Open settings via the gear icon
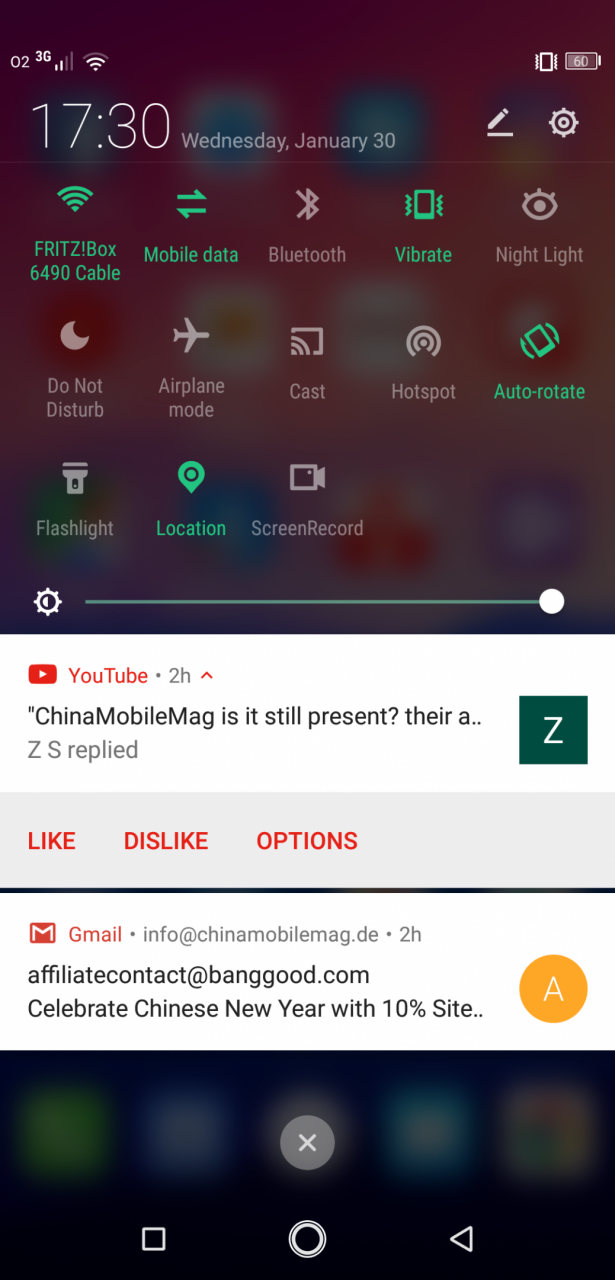The width and height of the screenshot is (615, 1280). pyautogui.click(x=564, y=123)
